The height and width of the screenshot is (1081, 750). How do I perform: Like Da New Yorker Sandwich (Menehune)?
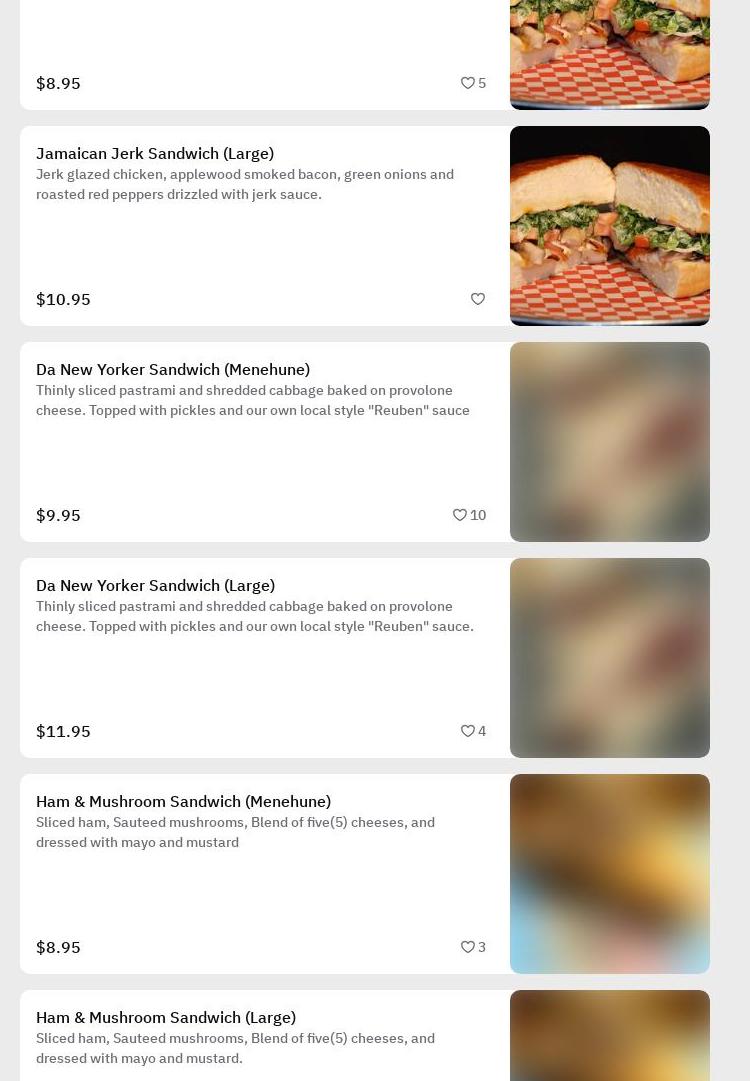coord(460,515)
